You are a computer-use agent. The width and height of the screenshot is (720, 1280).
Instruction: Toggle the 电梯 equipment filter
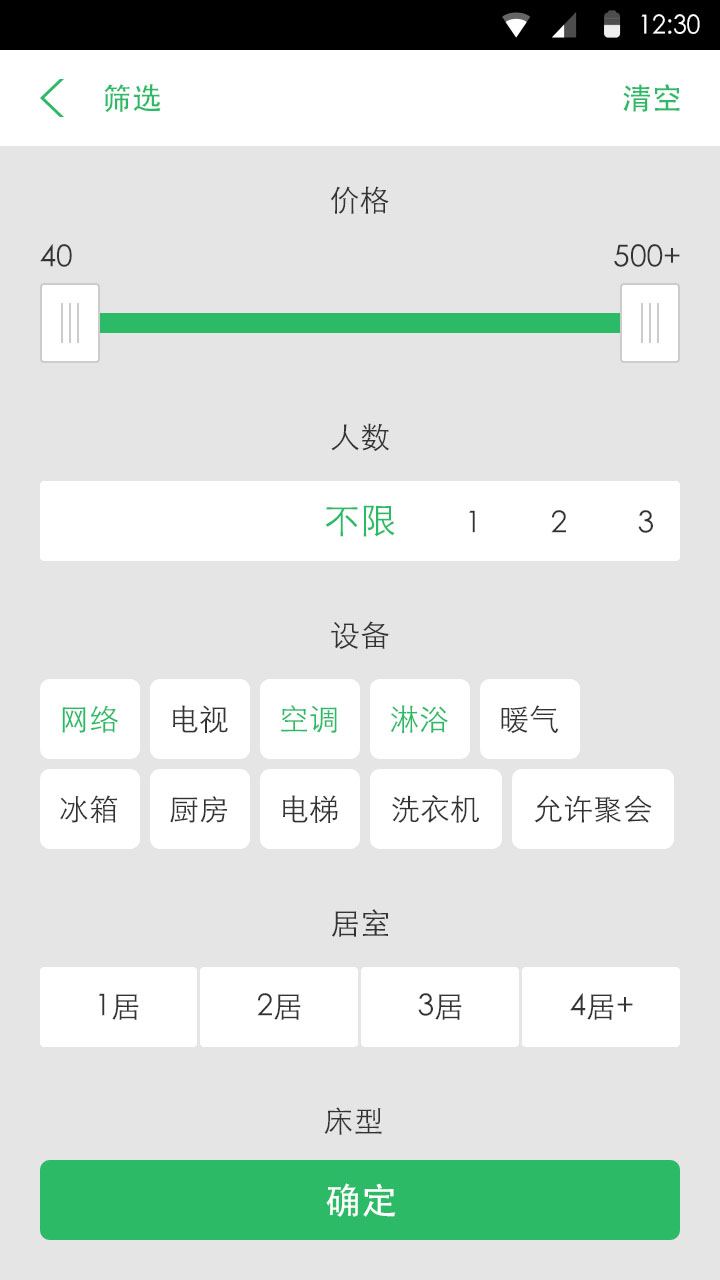[x=309, y=809]
